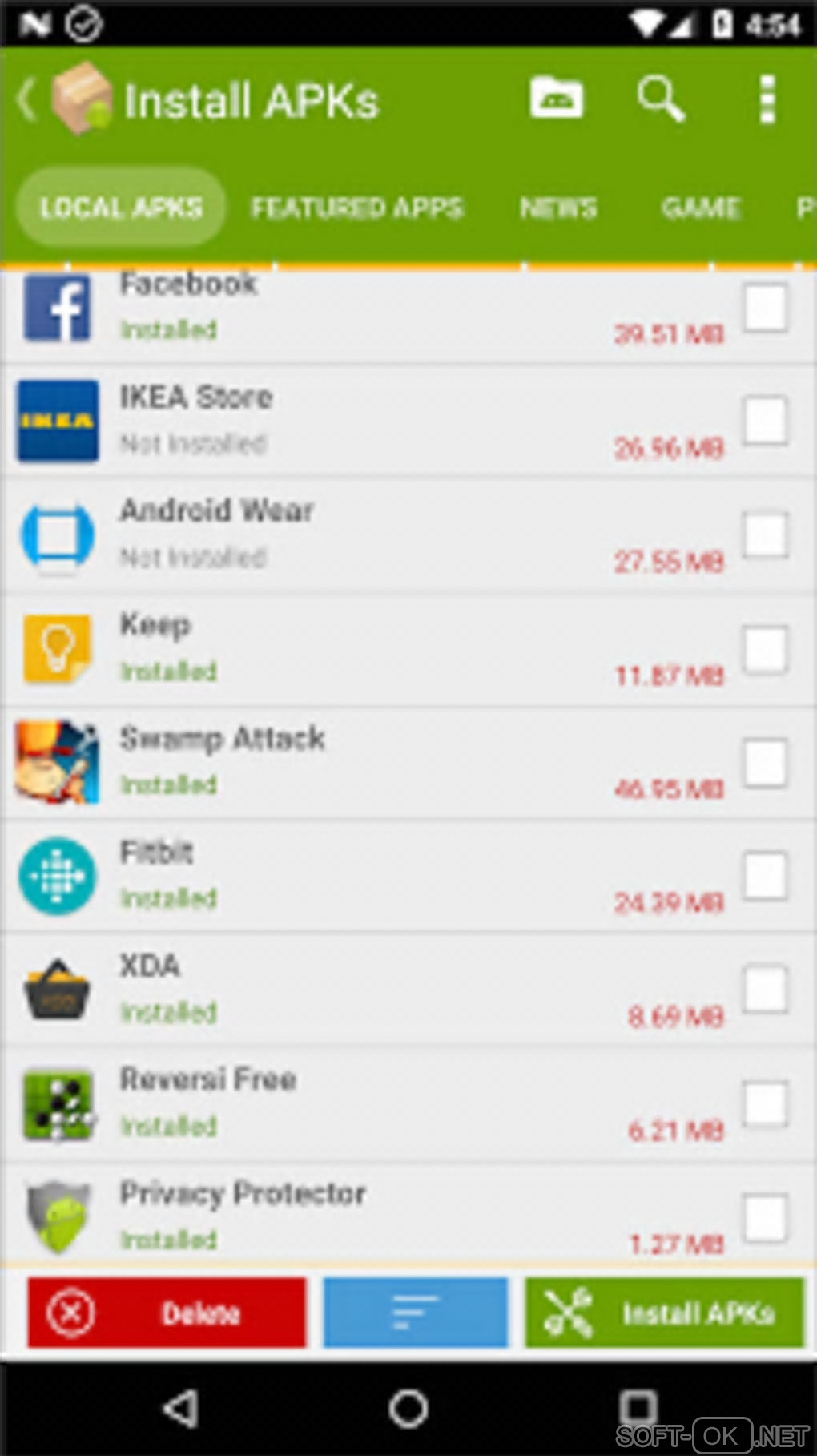Open search in Install APKs
The width and height of the screenshot is (817, 1456).
click(660, 99)
